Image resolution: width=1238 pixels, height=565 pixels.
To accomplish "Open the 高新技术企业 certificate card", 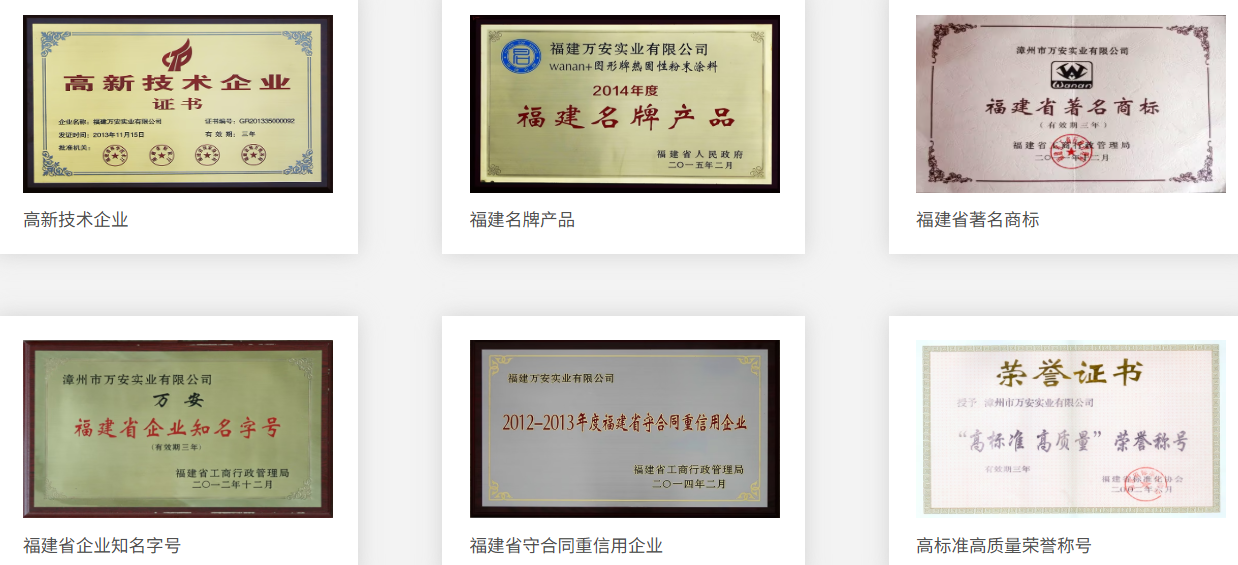I will pos(178,126).
